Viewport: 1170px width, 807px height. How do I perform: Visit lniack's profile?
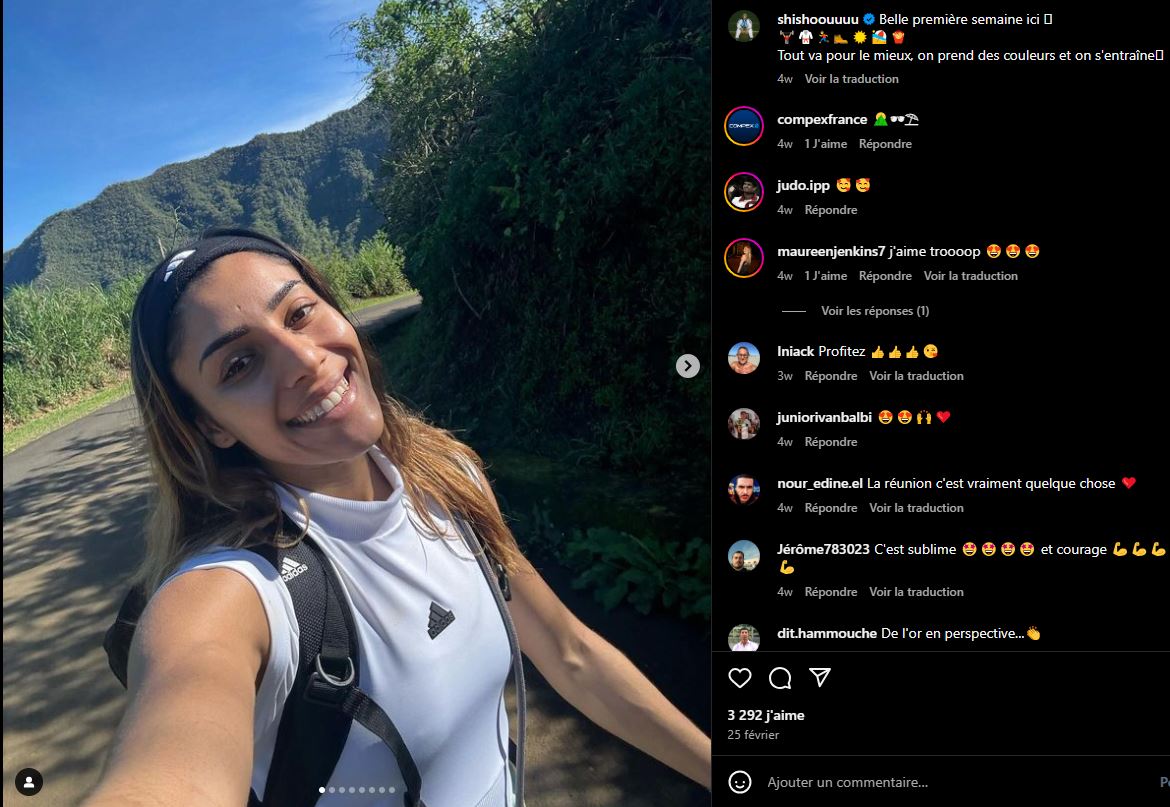point(795,351)
